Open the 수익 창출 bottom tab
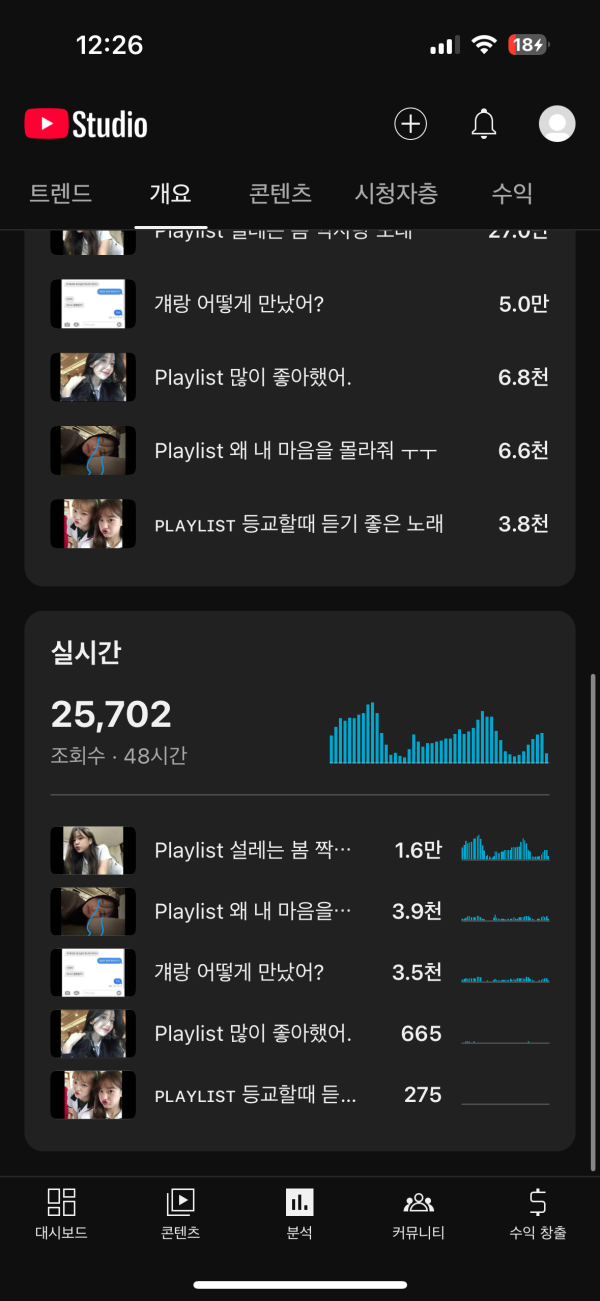 pos(537,1214)
